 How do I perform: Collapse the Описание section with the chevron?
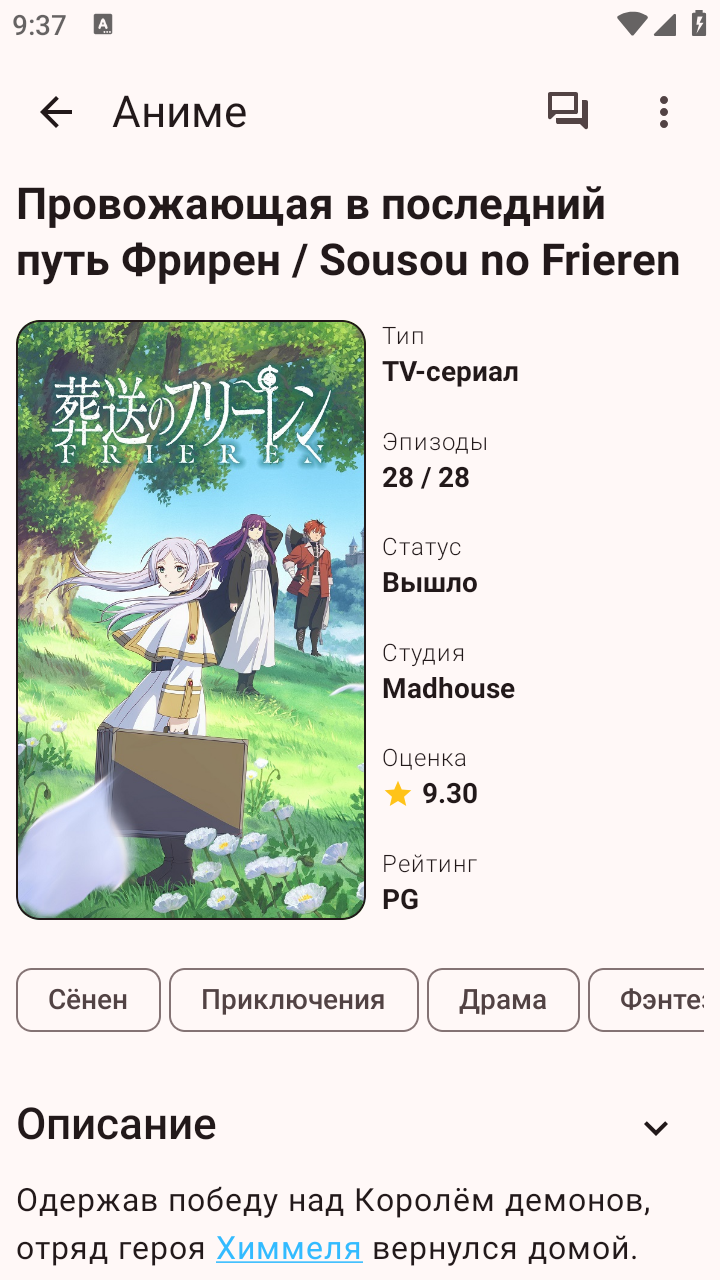click(x=656, y=1127)
